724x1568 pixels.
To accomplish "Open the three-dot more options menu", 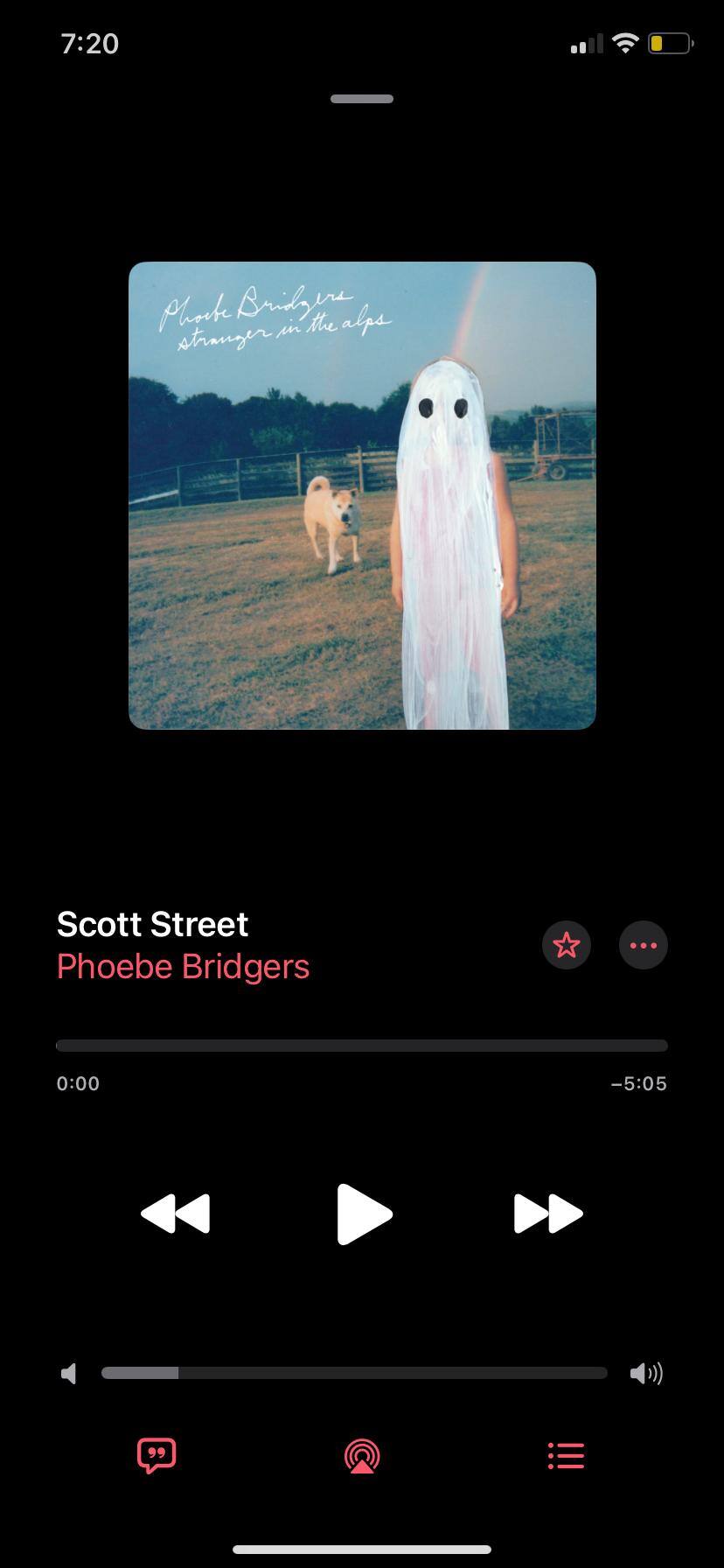I will (x=644, y=945).
